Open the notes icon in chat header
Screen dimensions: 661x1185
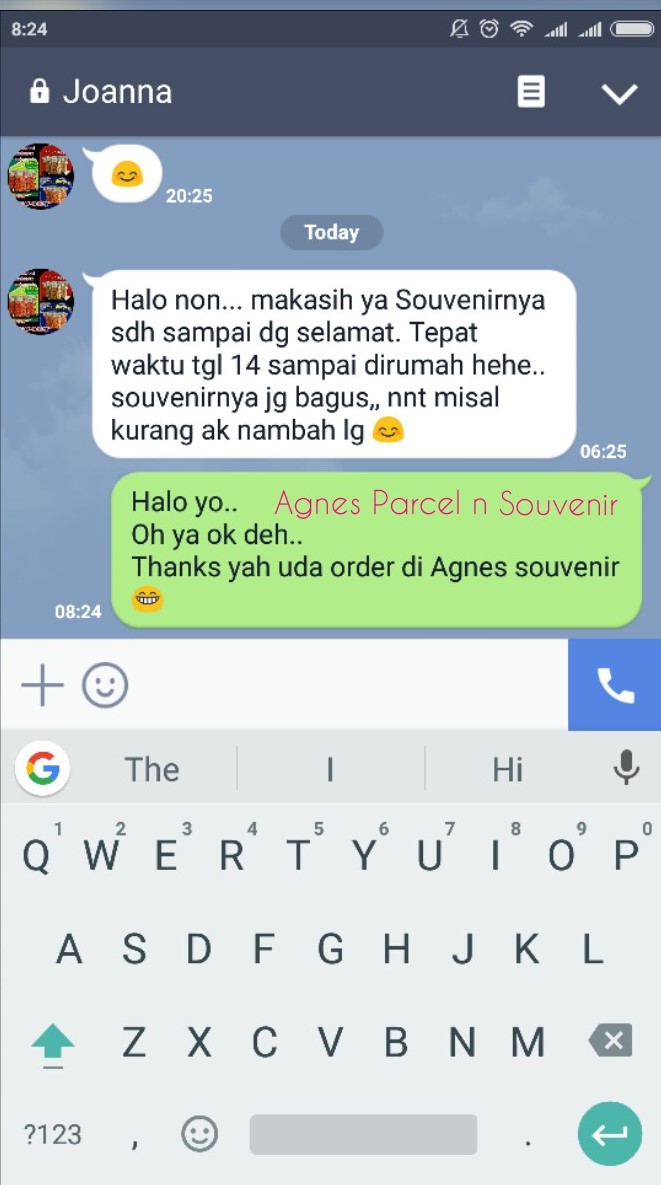point(530,92)
